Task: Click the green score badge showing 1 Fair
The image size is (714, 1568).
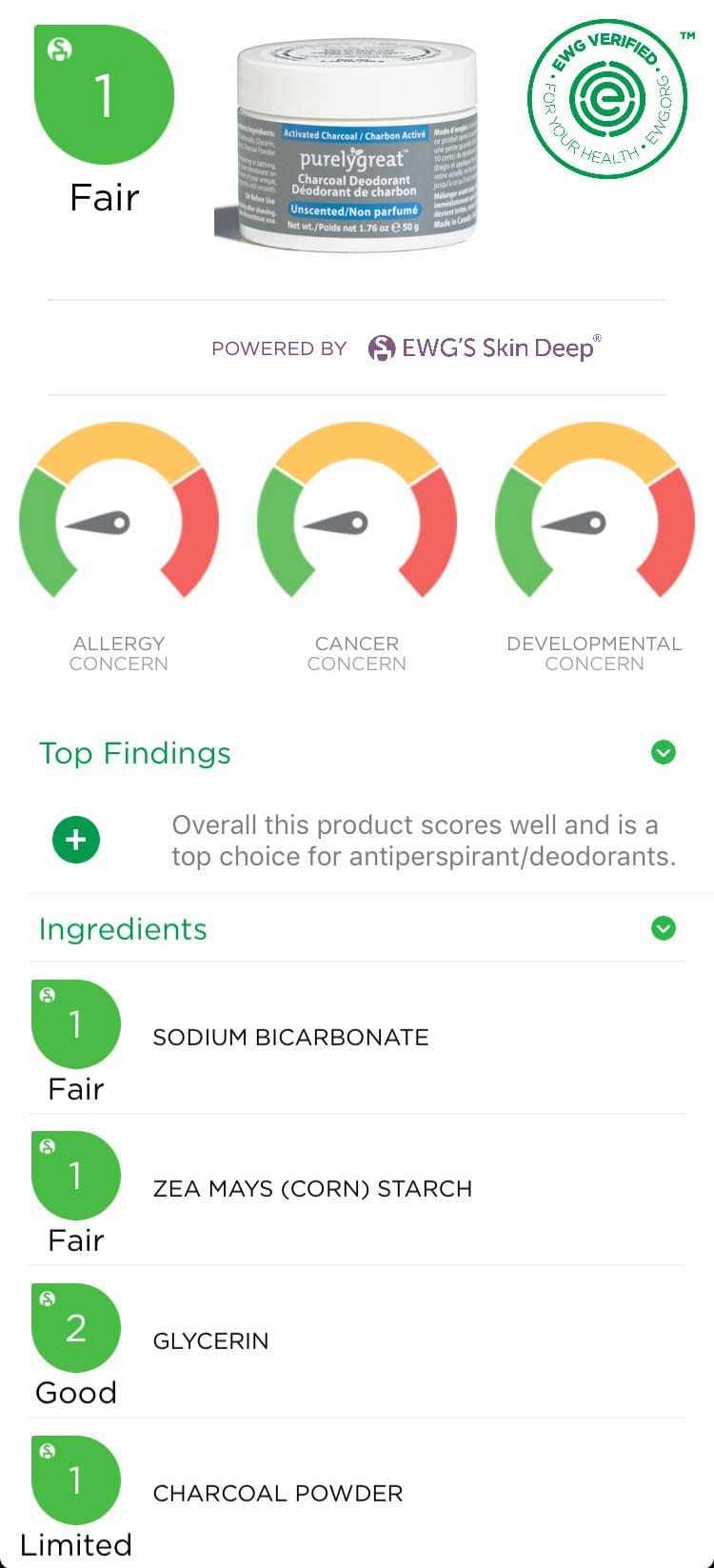Action: 105,92
